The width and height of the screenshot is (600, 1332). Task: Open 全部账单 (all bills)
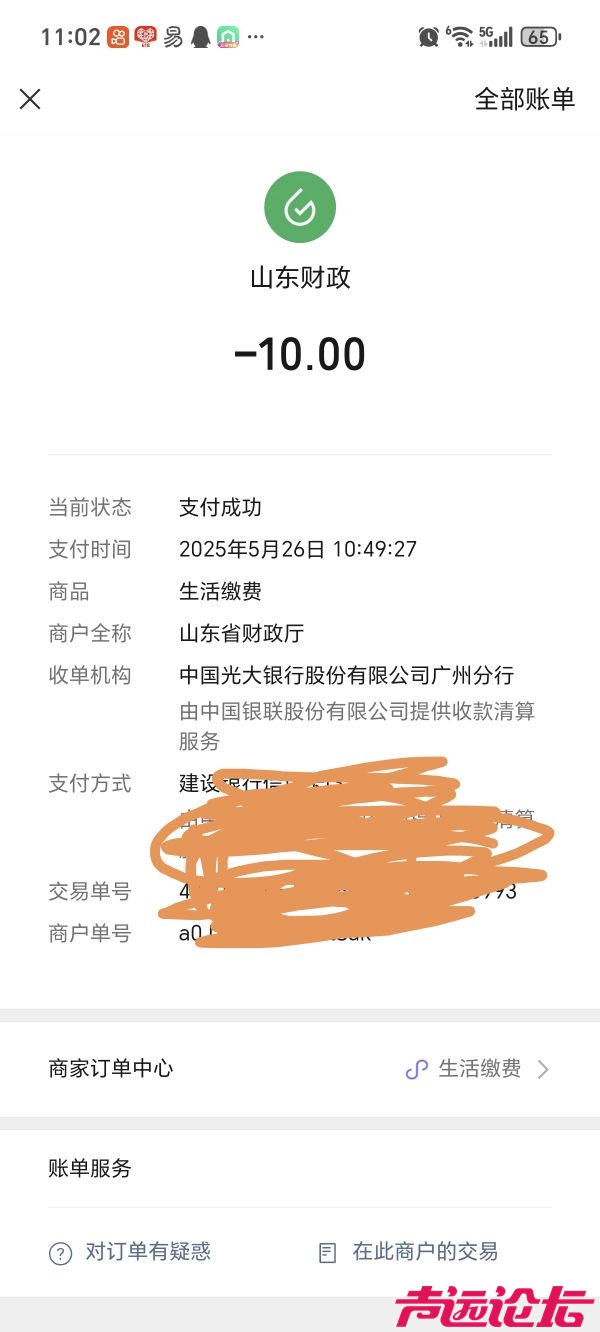(x=524, y=99)
